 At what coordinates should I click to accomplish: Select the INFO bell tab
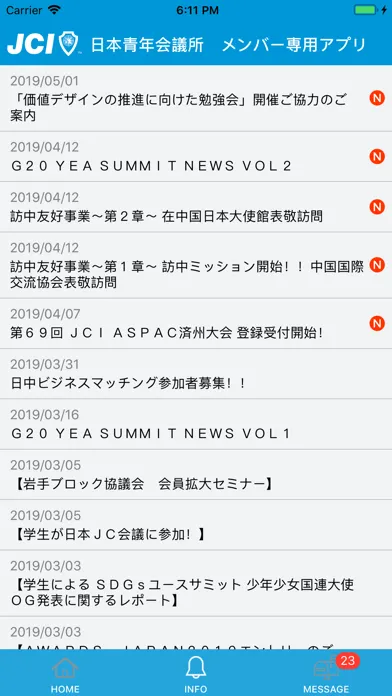point(196,674)
